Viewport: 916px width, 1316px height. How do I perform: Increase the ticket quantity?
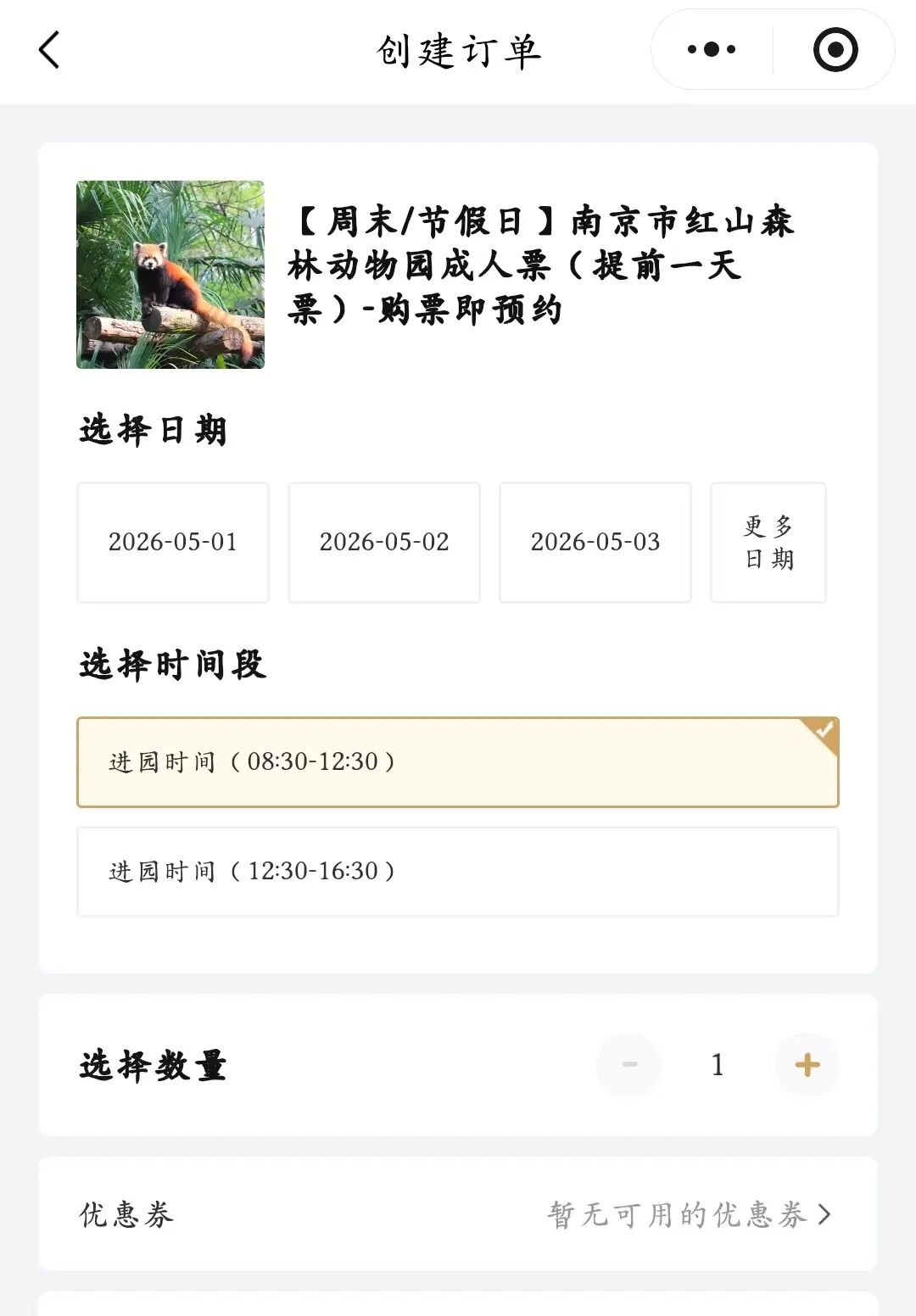point(807,1065)
